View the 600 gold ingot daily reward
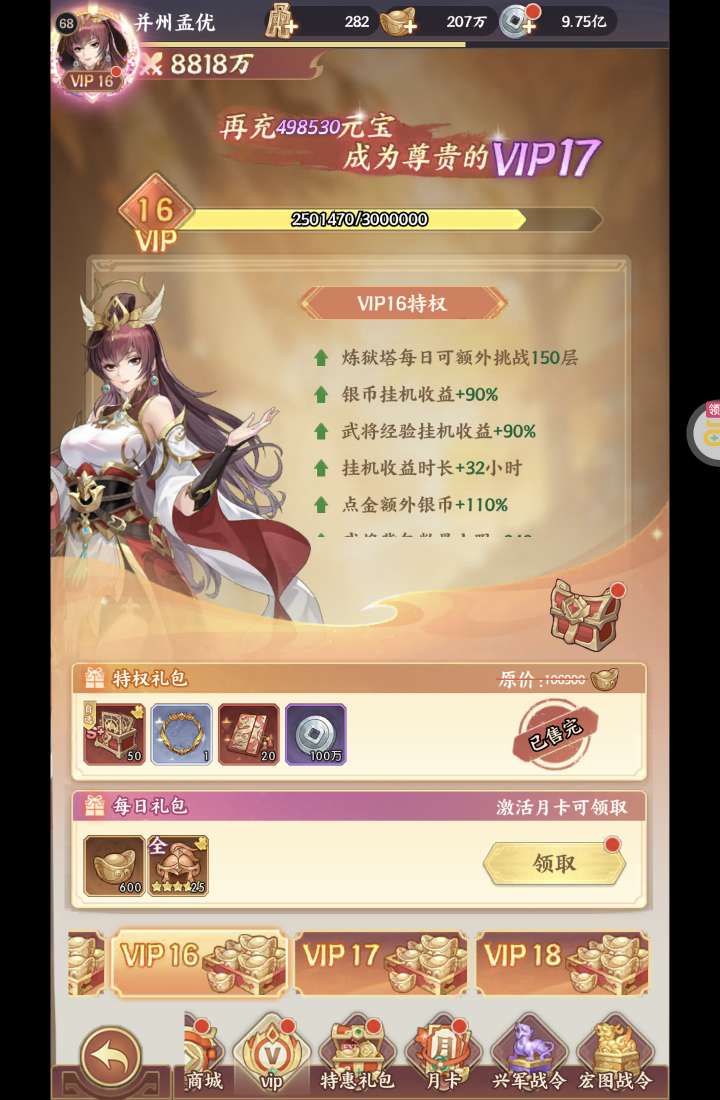The image size is (720, 1100). tap(114, 866)
